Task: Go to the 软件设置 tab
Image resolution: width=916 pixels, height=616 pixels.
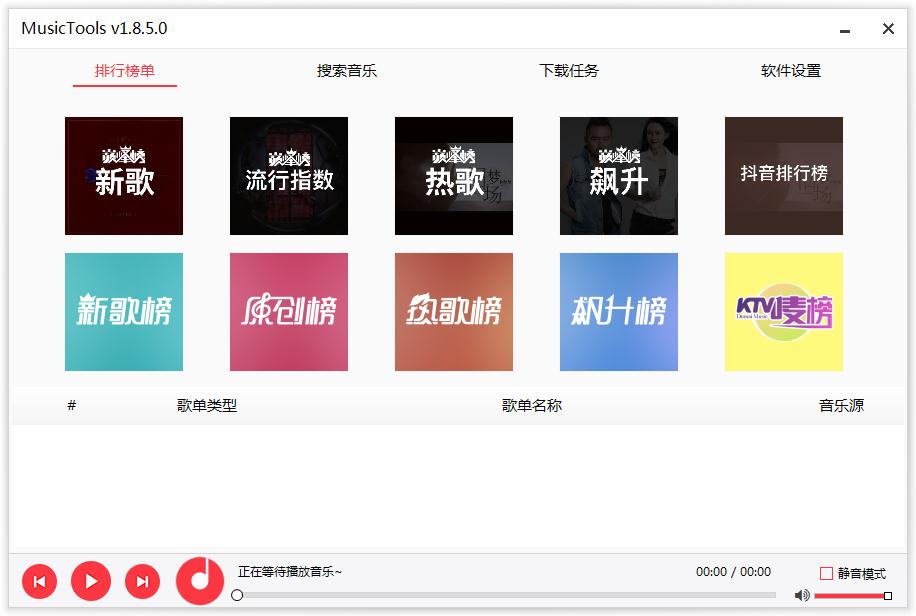Action: point(790,71)
